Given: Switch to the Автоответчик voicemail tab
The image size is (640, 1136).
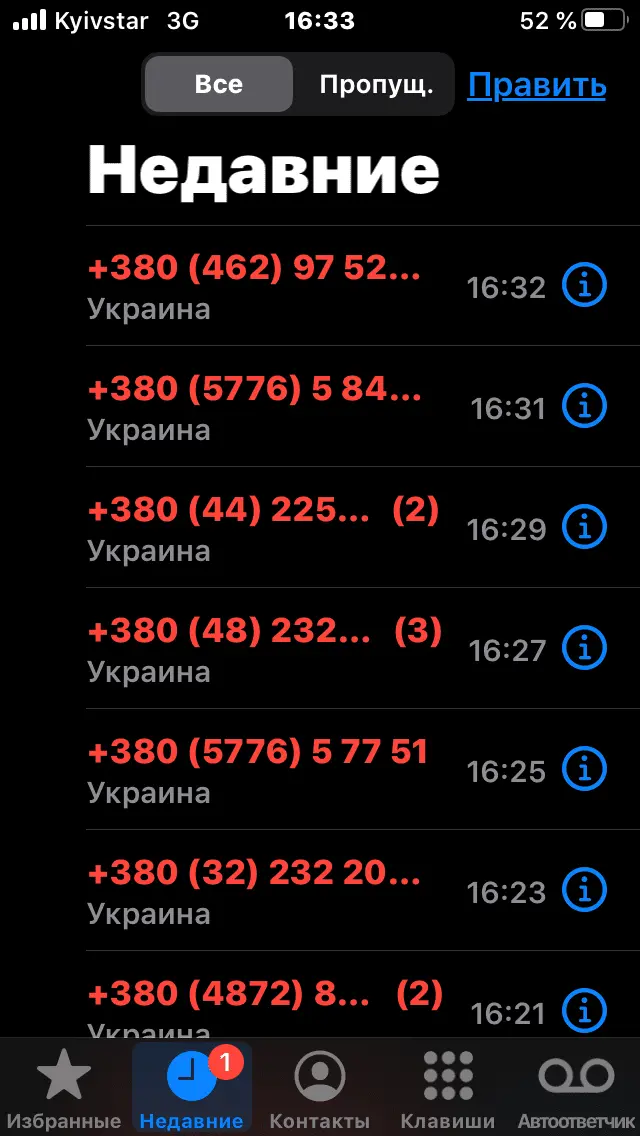Looking at the screenshot, I should tap(577, 1090).
